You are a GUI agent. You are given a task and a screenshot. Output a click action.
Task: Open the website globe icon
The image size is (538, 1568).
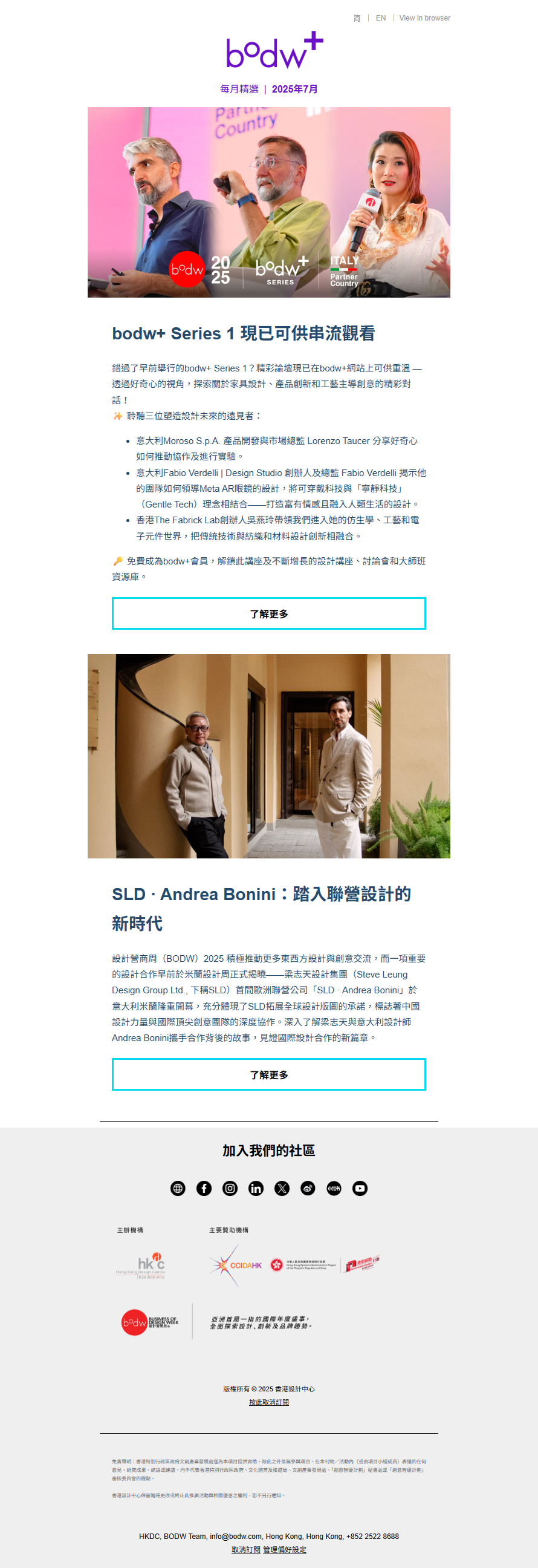pyautogui.click(x=178, y=1188)
